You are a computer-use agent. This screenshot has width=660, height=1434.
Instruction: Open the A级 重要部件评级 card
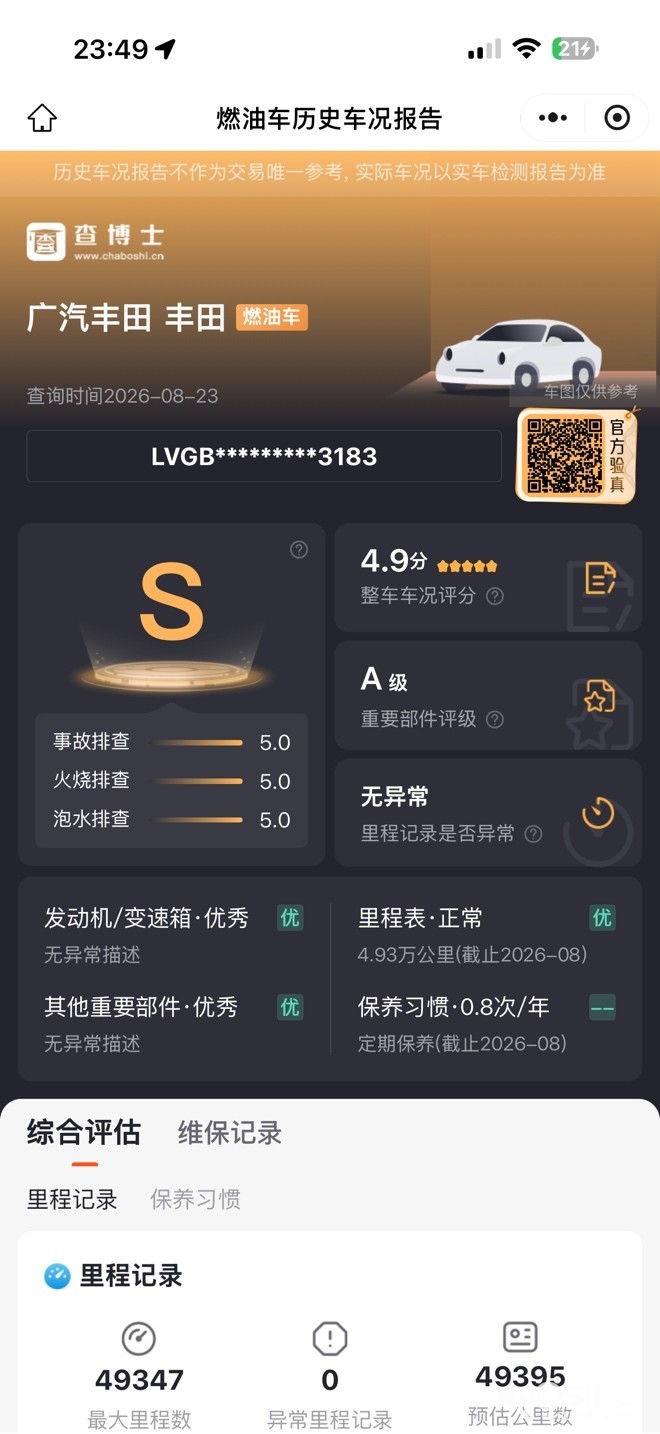pyautogui.click(x=488, y=696)
